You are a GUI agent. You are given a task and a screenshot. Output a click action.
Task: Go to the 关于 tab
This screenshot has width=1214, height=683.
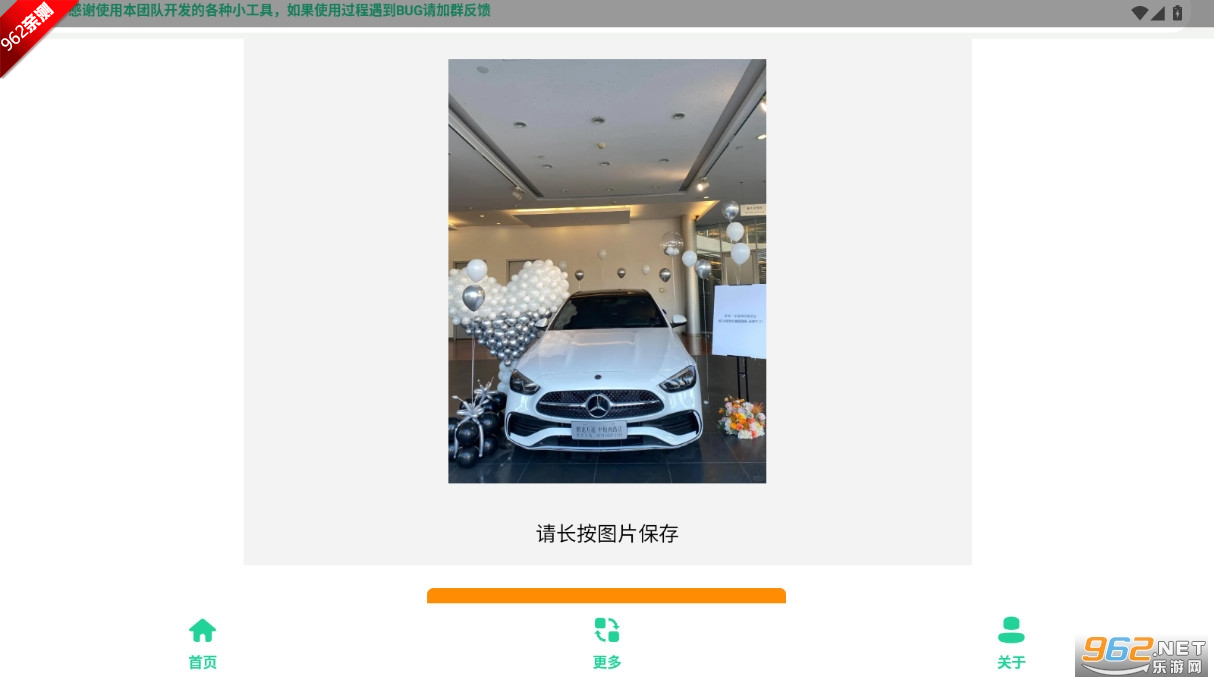(x=1011, y=643)
